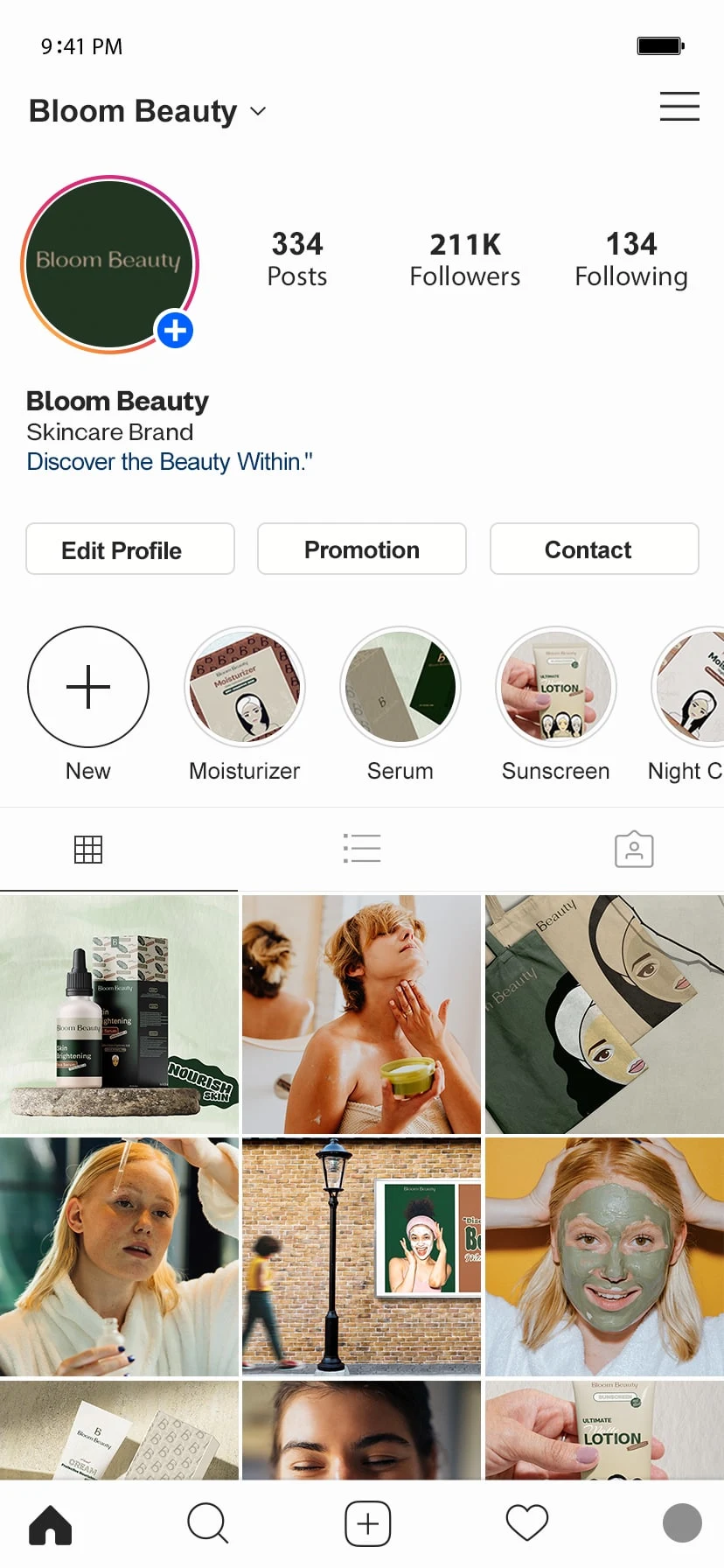This screenshot has width=724, height=1568.
Task: Show the tagged photos tab
Action: pos(634,849)
